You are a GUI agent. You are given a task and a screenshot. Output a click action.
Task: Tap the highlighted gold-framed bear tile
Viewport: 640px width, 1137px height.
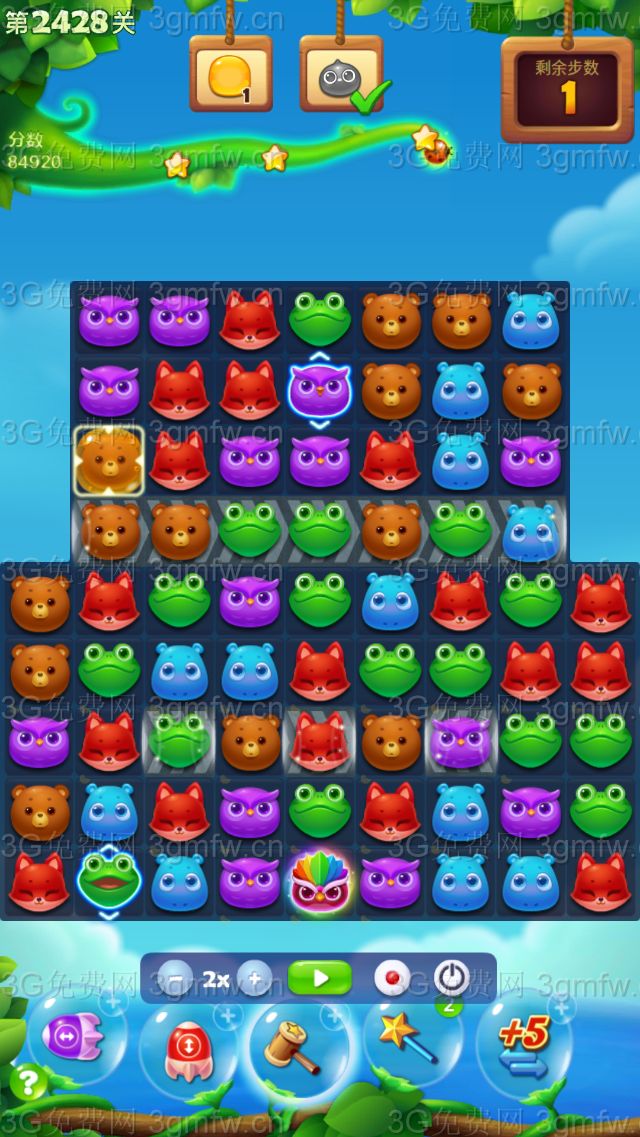(x=110, y=460)
